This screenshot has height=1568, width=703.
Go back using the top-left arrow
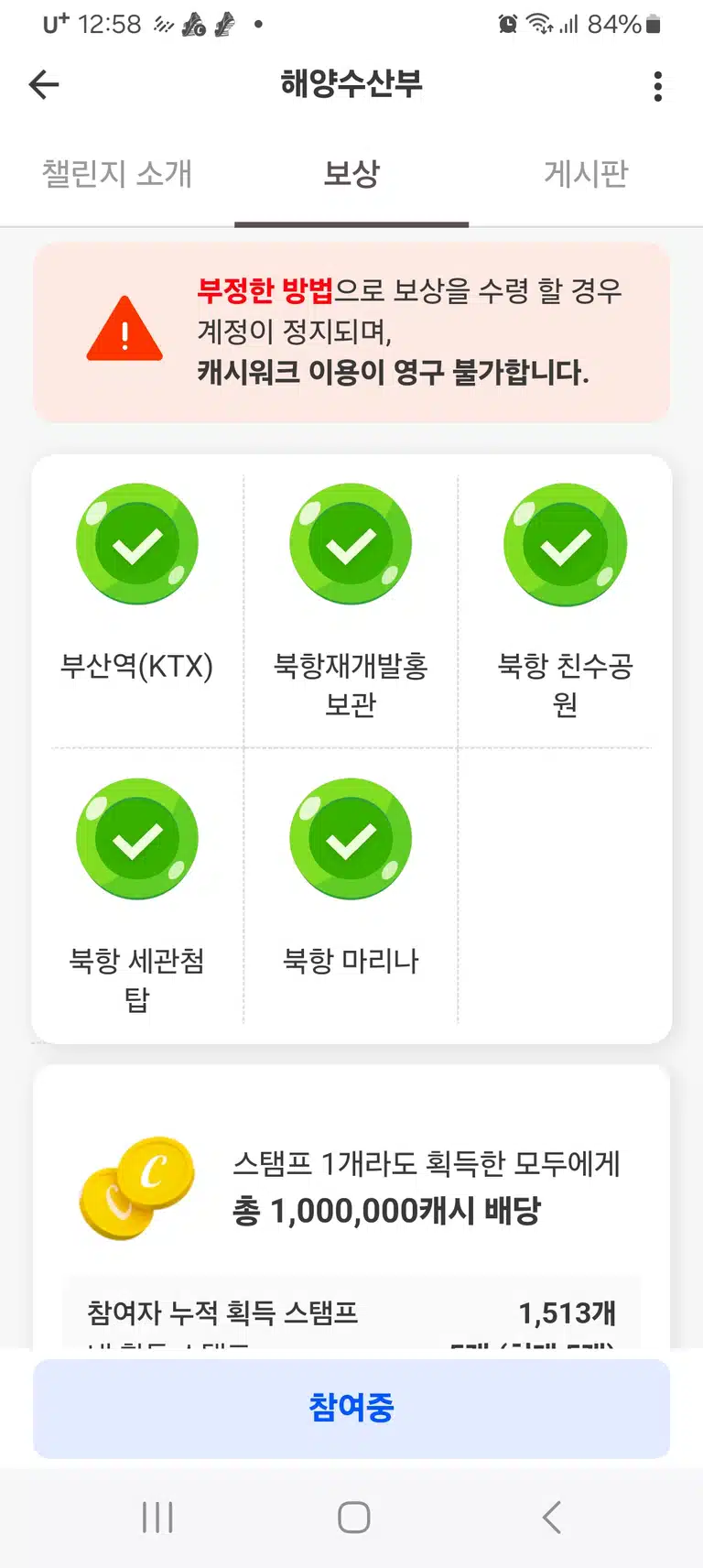point(44,85)
